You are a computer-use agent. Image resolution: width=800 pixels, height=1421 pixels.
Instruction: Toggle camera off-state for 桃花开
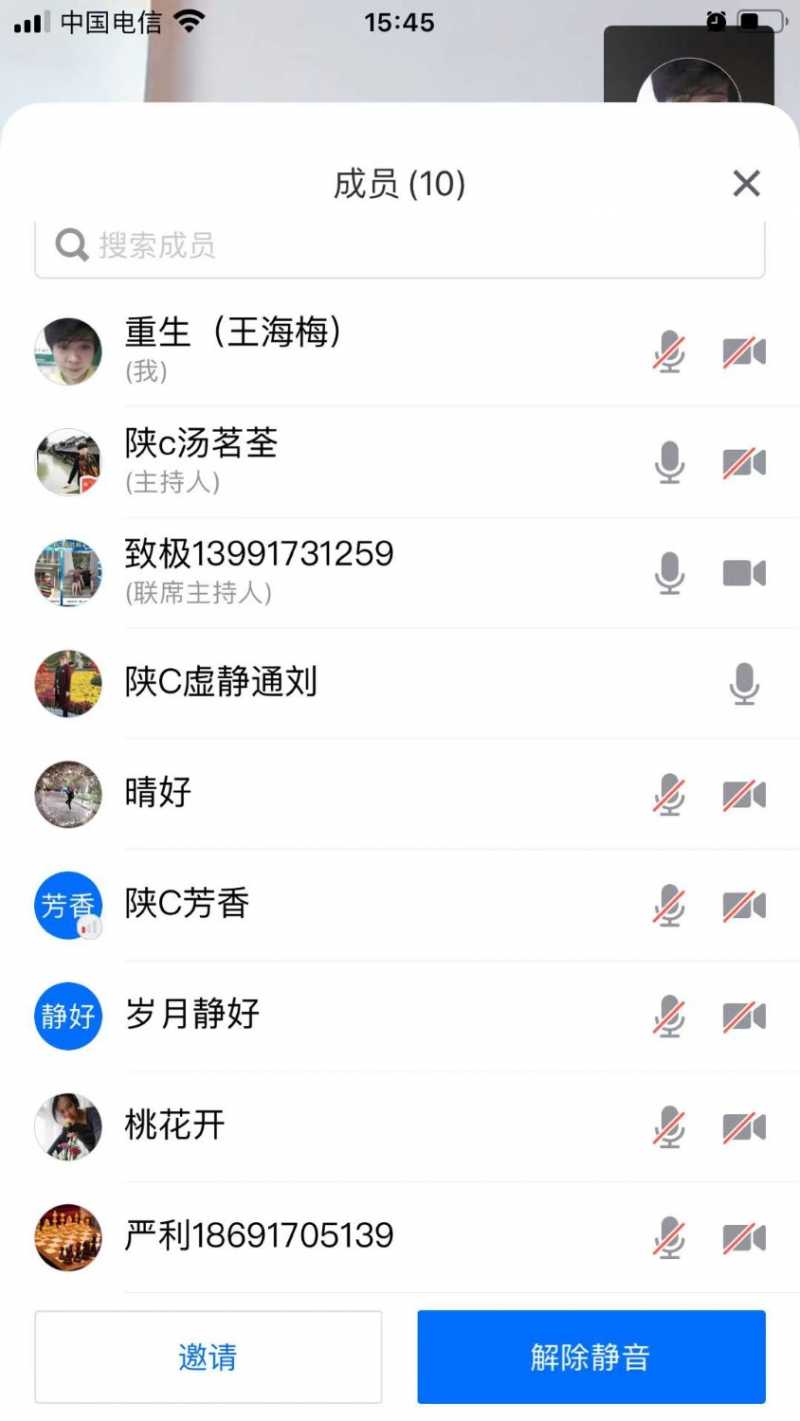(744, 1126)
